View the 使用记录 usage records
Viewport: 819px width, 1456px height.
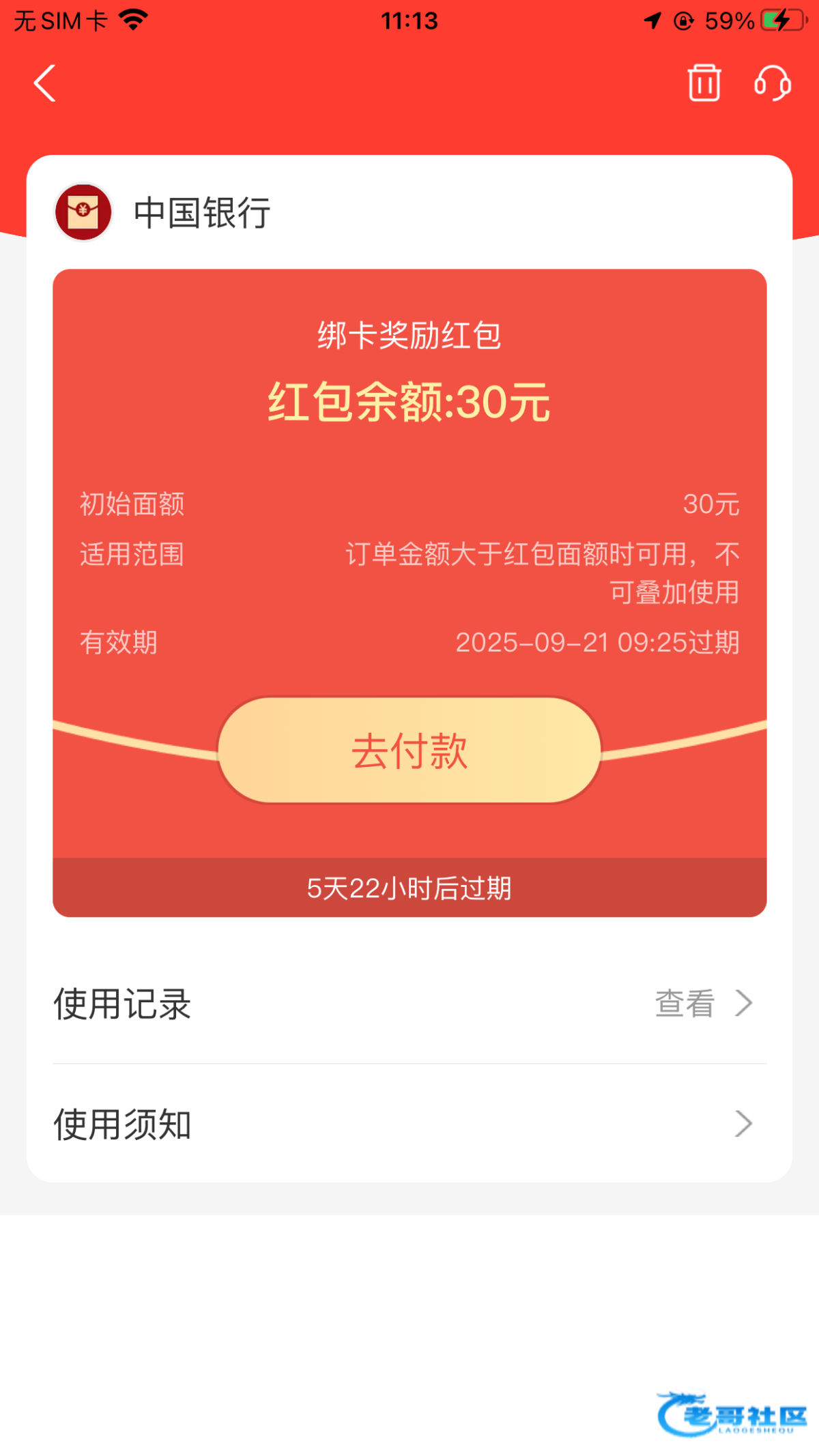pos(409,1004)
